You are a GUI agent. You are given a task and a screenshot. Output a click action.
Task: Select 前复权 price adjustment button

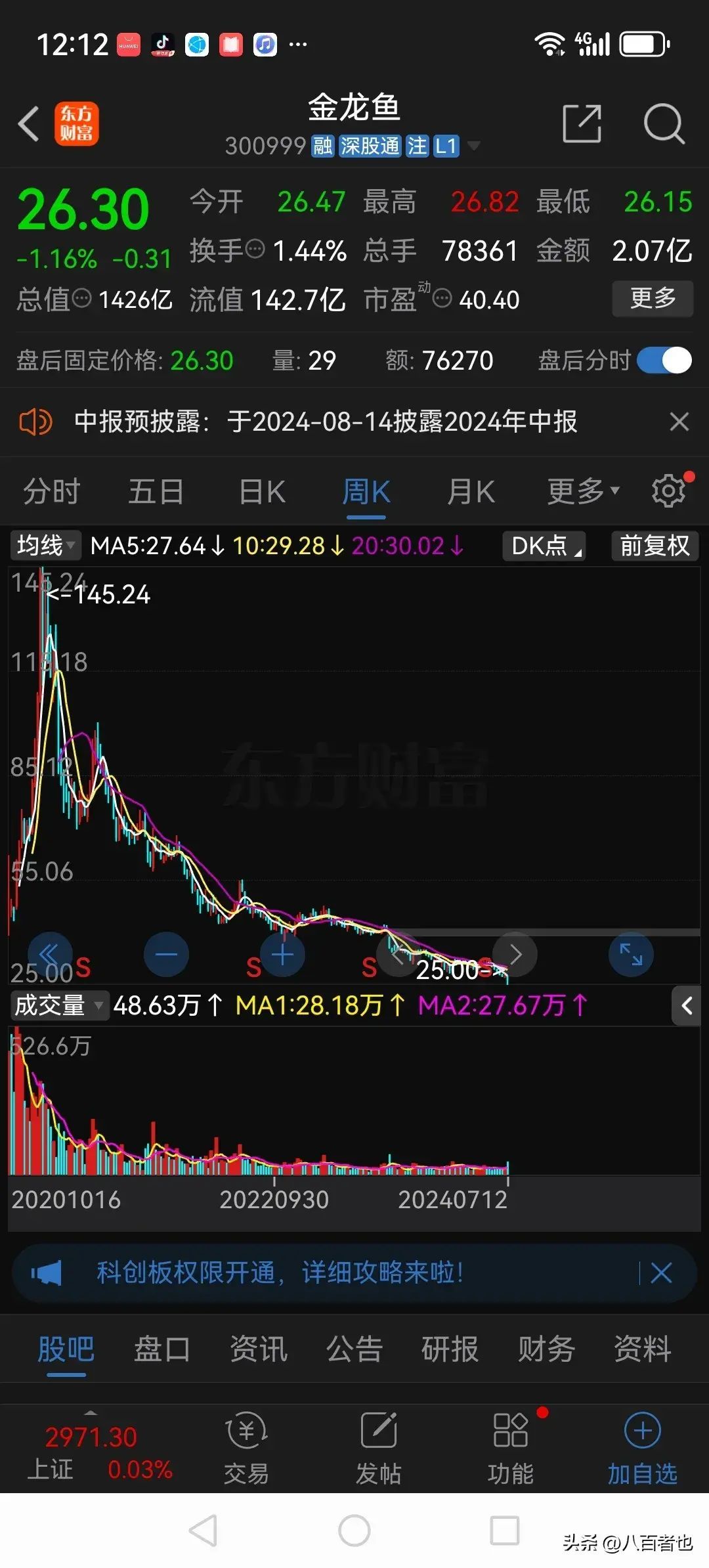(654, 545)
